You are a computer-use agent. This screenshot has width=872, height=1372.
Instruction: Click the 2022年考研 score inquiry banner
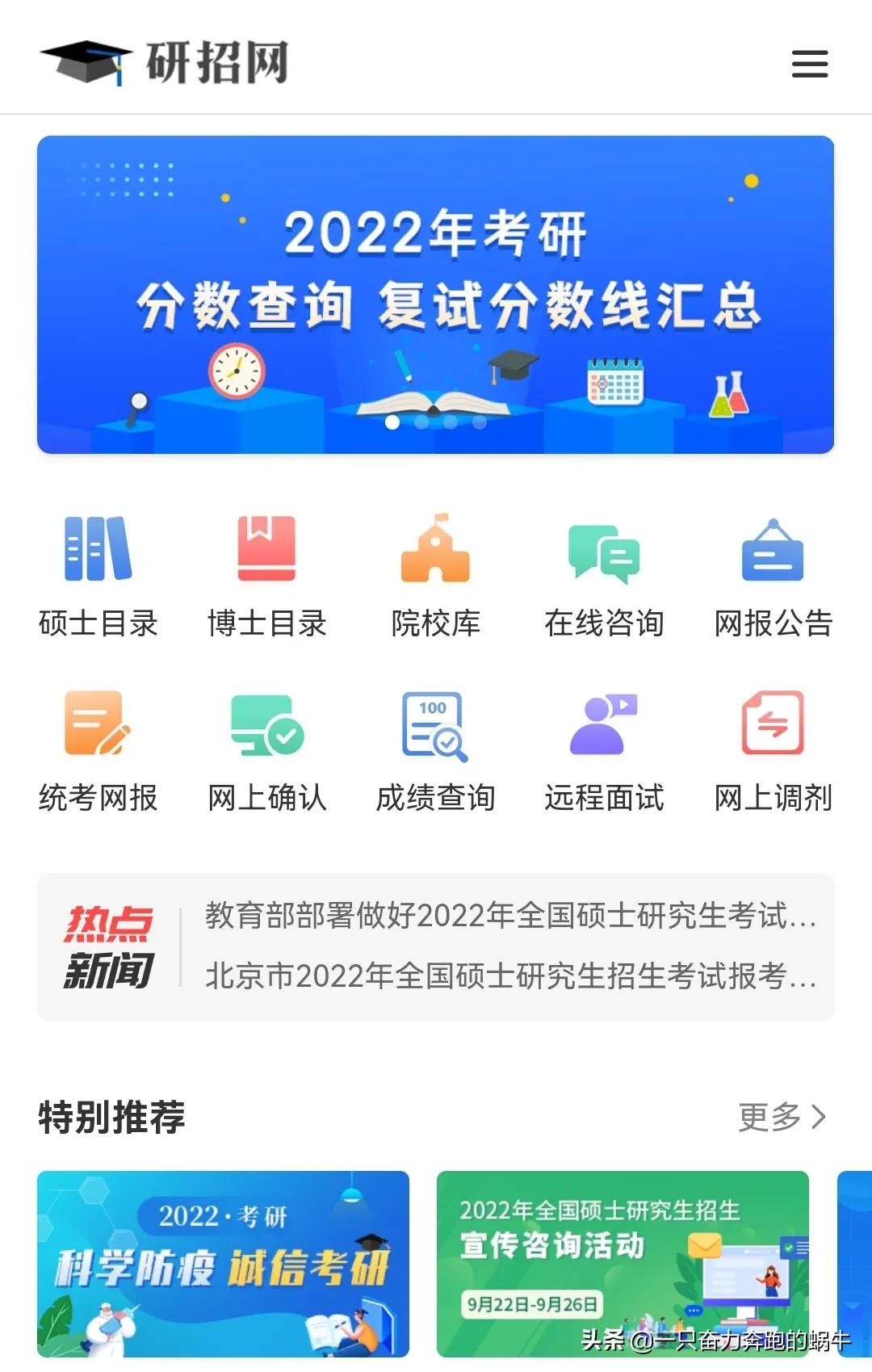pos(436,295)
